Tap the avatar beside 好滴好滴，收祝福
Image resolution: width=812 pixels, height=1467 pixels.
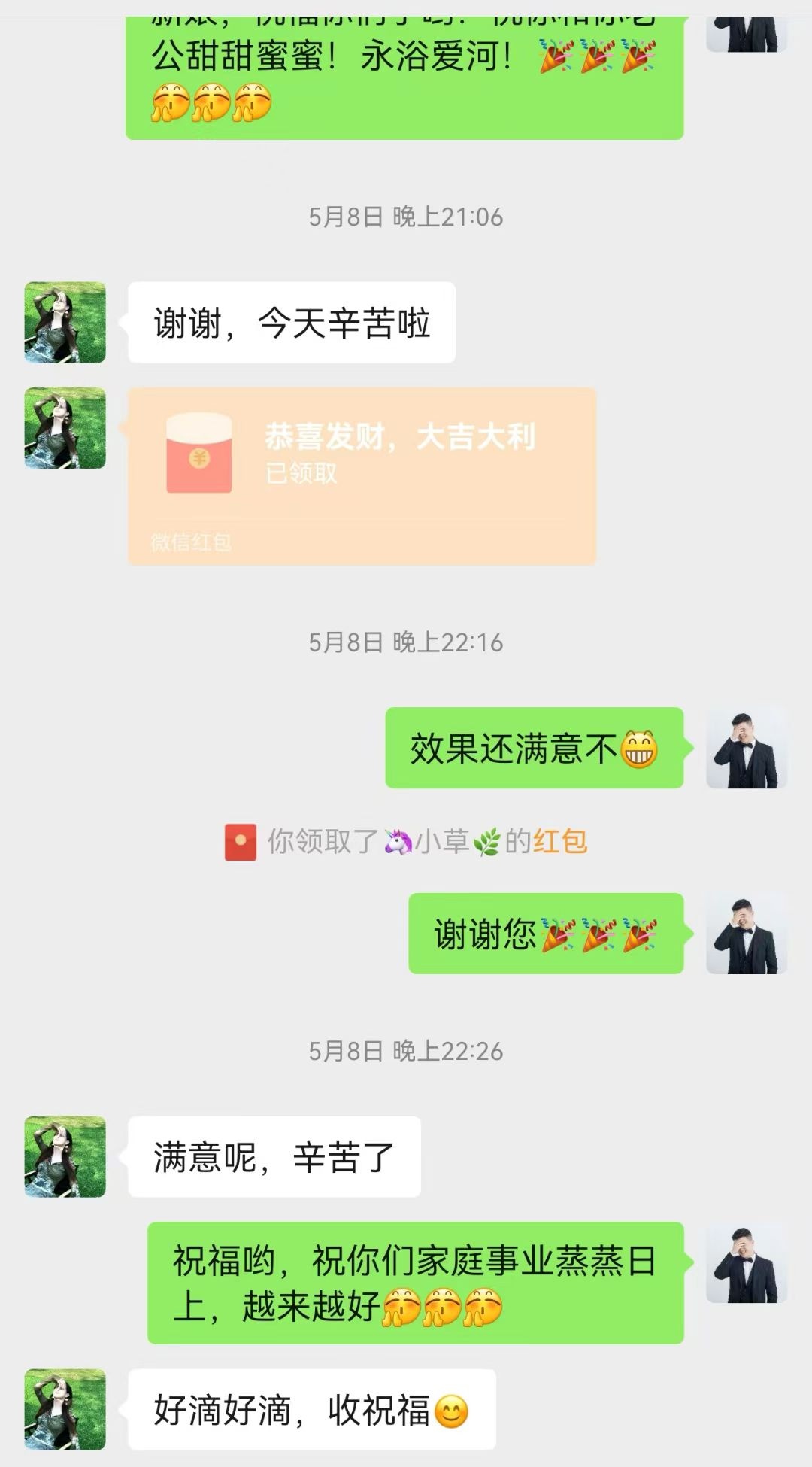(x=65, y=1409)
